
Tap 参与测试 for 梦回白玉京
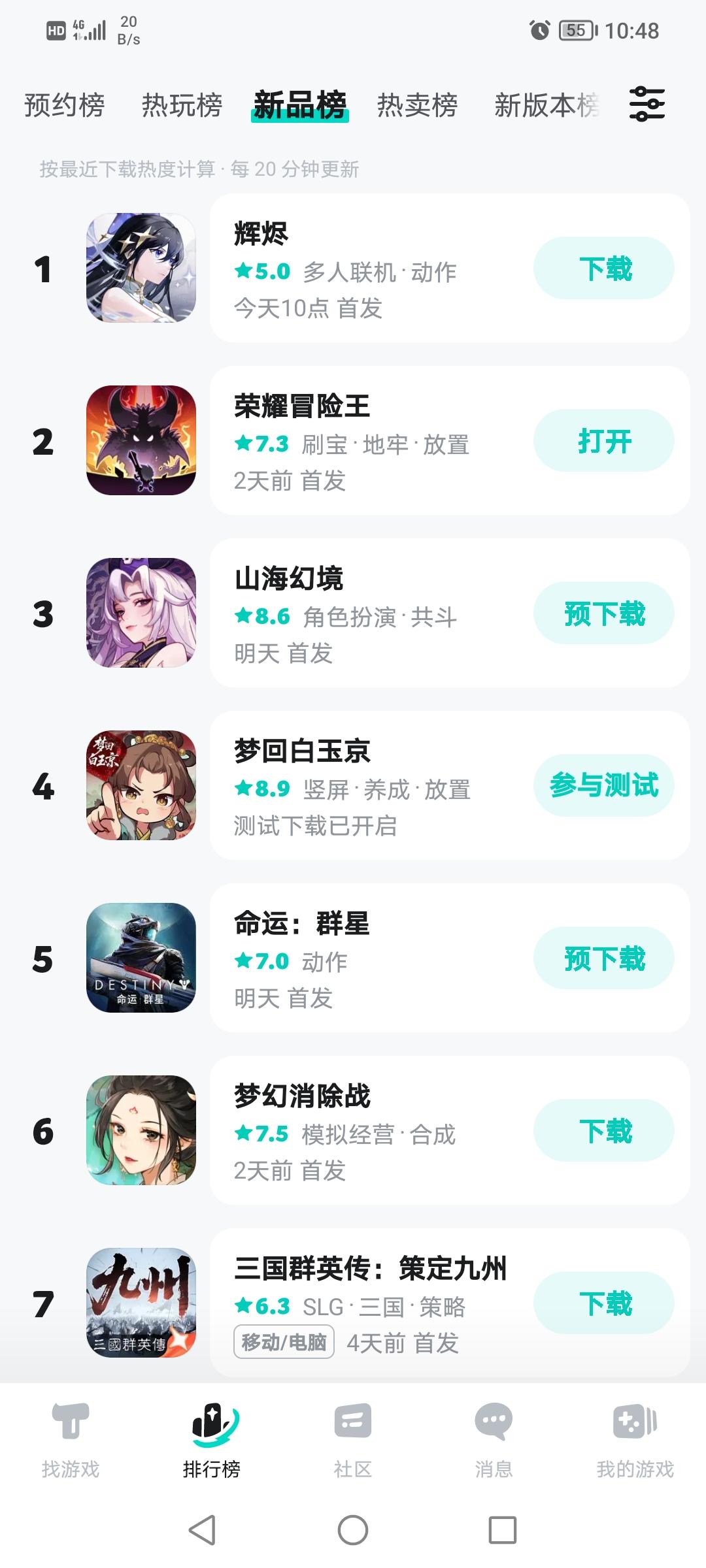pos(603,785)
